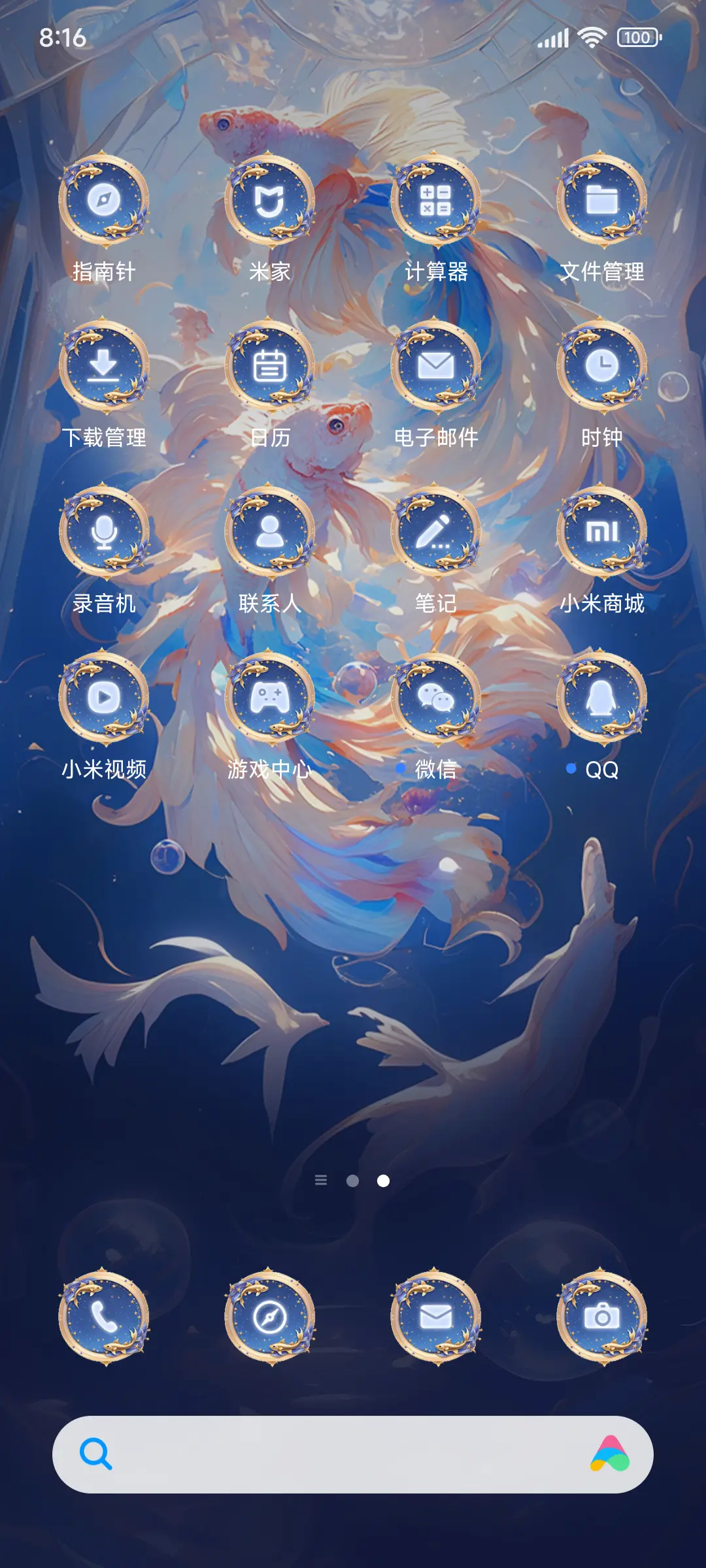The height and width of the screenshot is (1568, 706).
Task: Open the 指南针 compass app
Action: coord(105,204)
